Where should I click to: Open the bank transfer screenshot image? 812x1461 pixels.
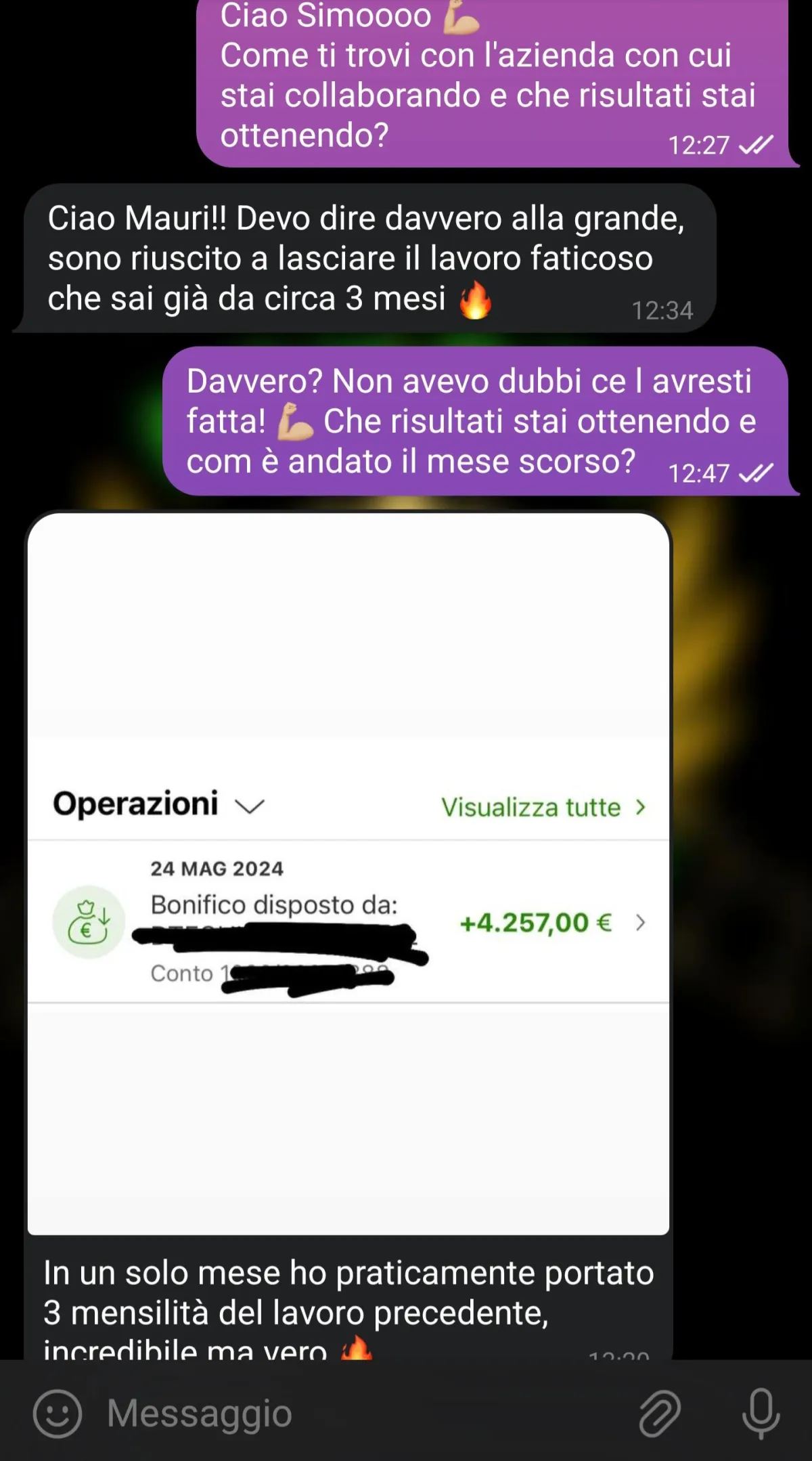[x=348, y=873]
